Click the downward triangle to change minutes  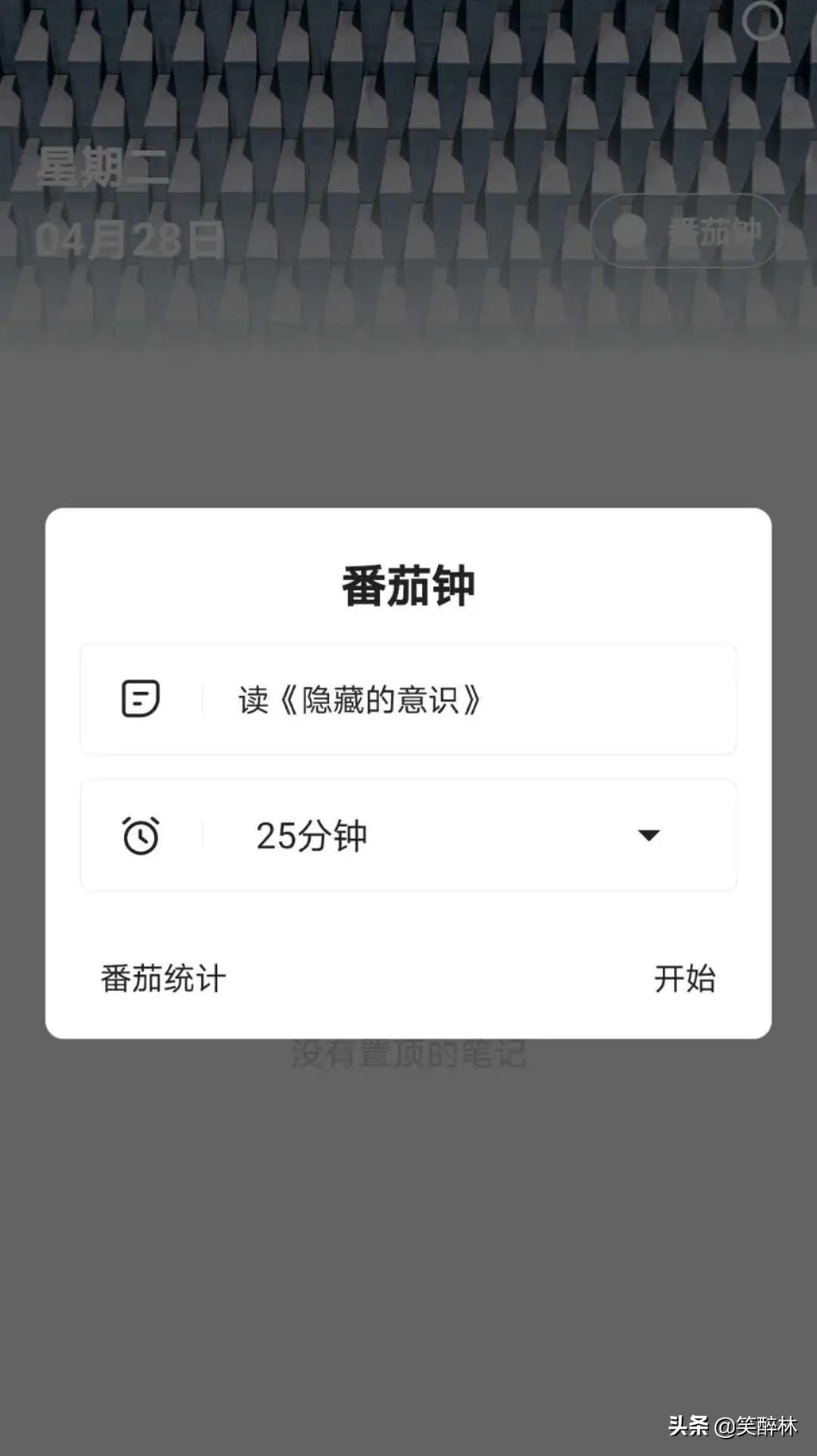[648, 834]
